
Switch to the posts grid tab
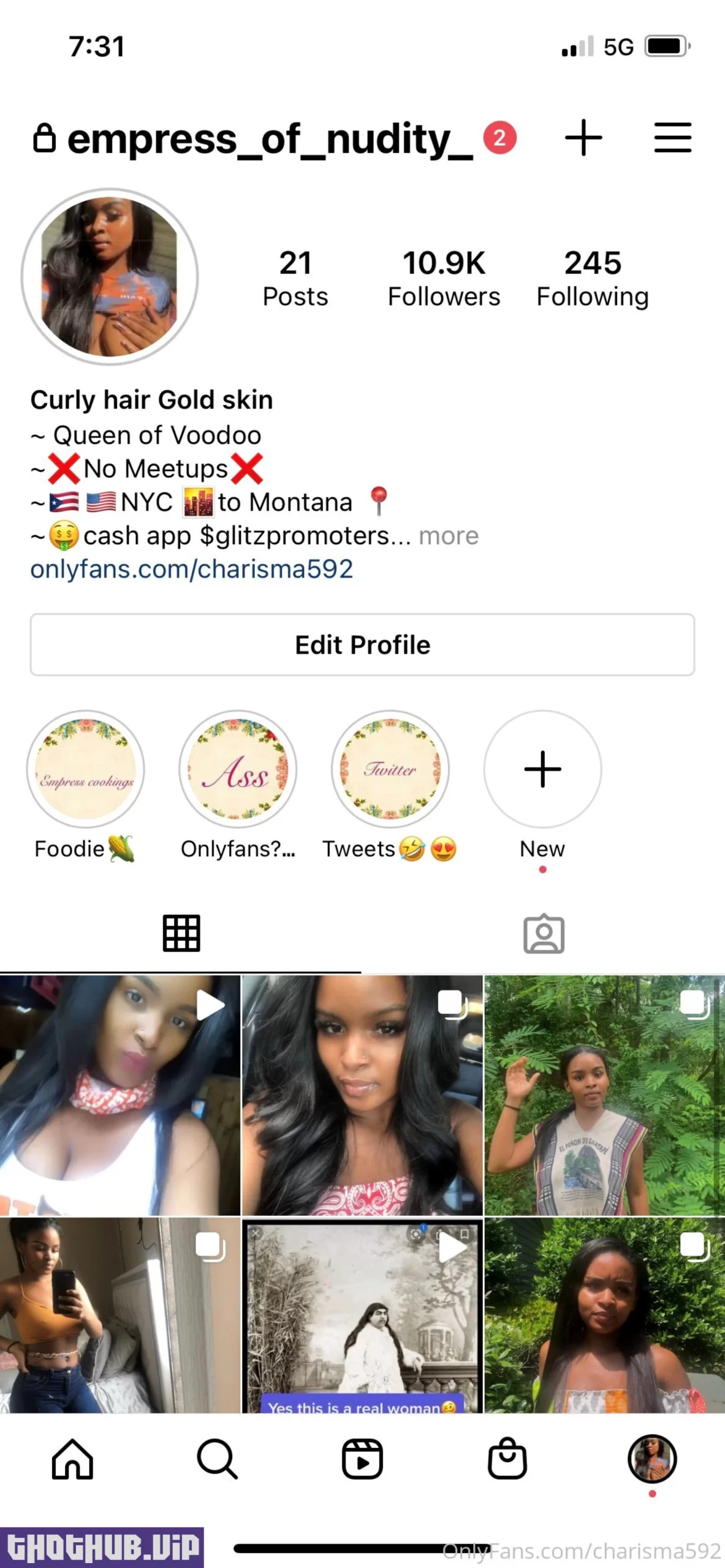(x=181, y=933)
